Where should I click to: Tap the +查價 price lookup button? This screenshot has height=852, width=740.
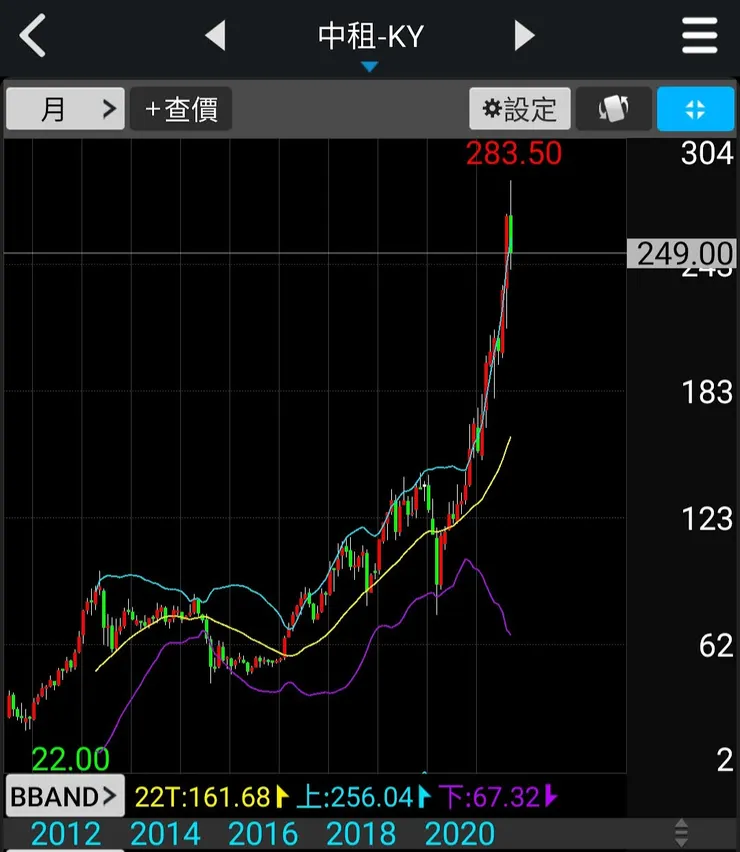tap(181, 109)
